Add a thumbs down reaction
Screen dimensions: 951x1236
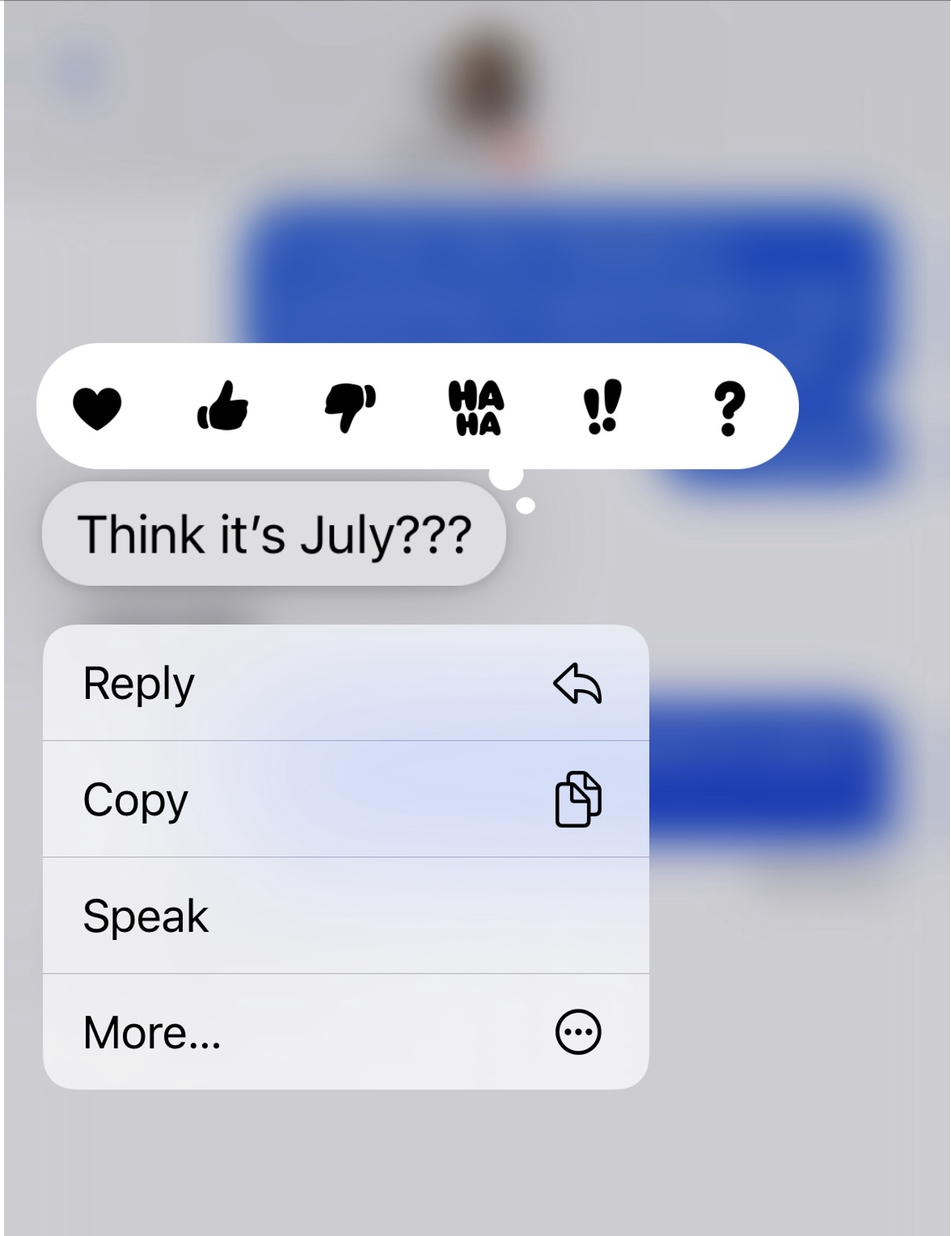tap(349, 408)
